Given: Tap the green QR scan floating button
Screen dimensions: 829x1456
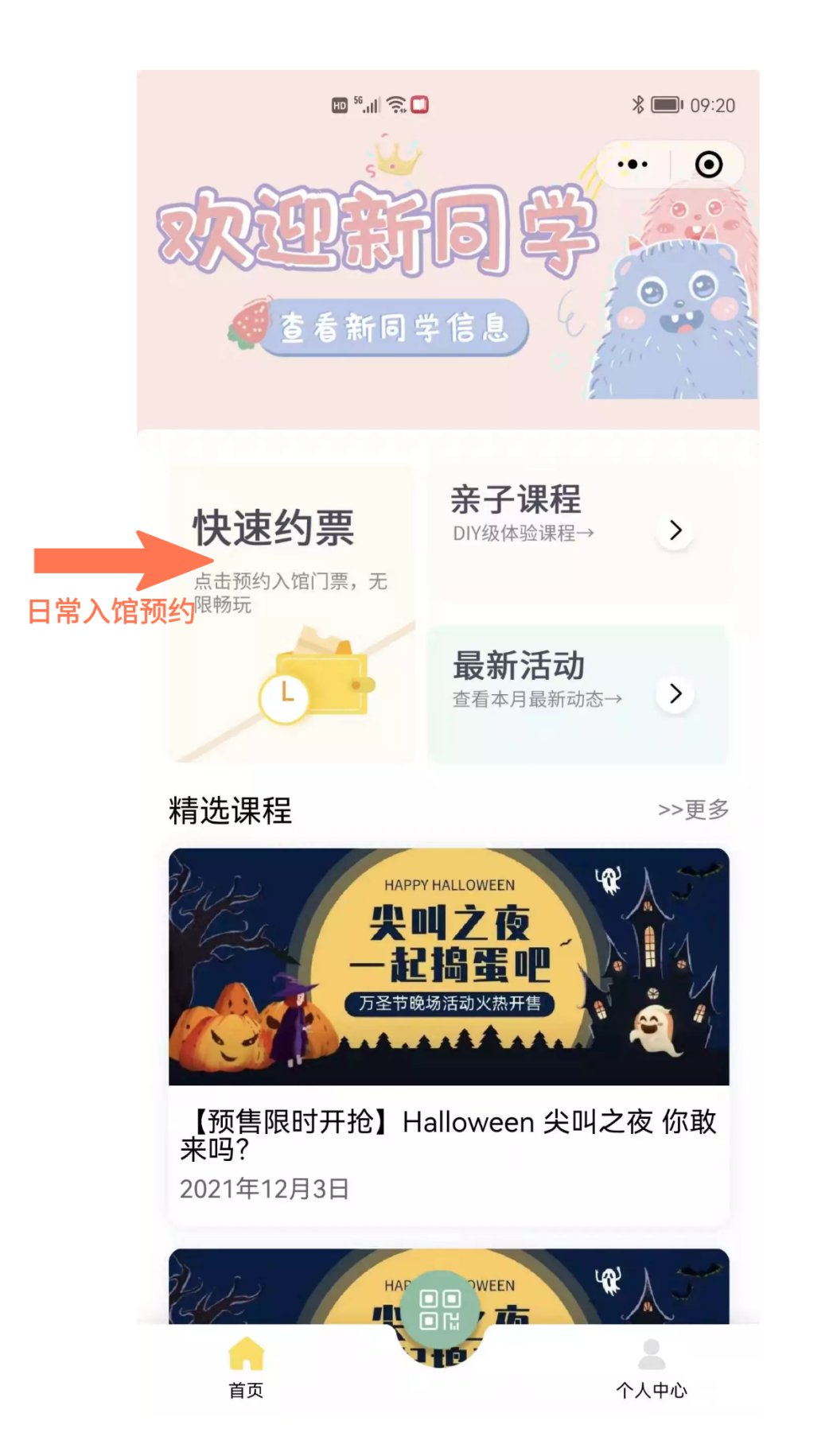Looking at the screenshot, I should coord(440,1310).
